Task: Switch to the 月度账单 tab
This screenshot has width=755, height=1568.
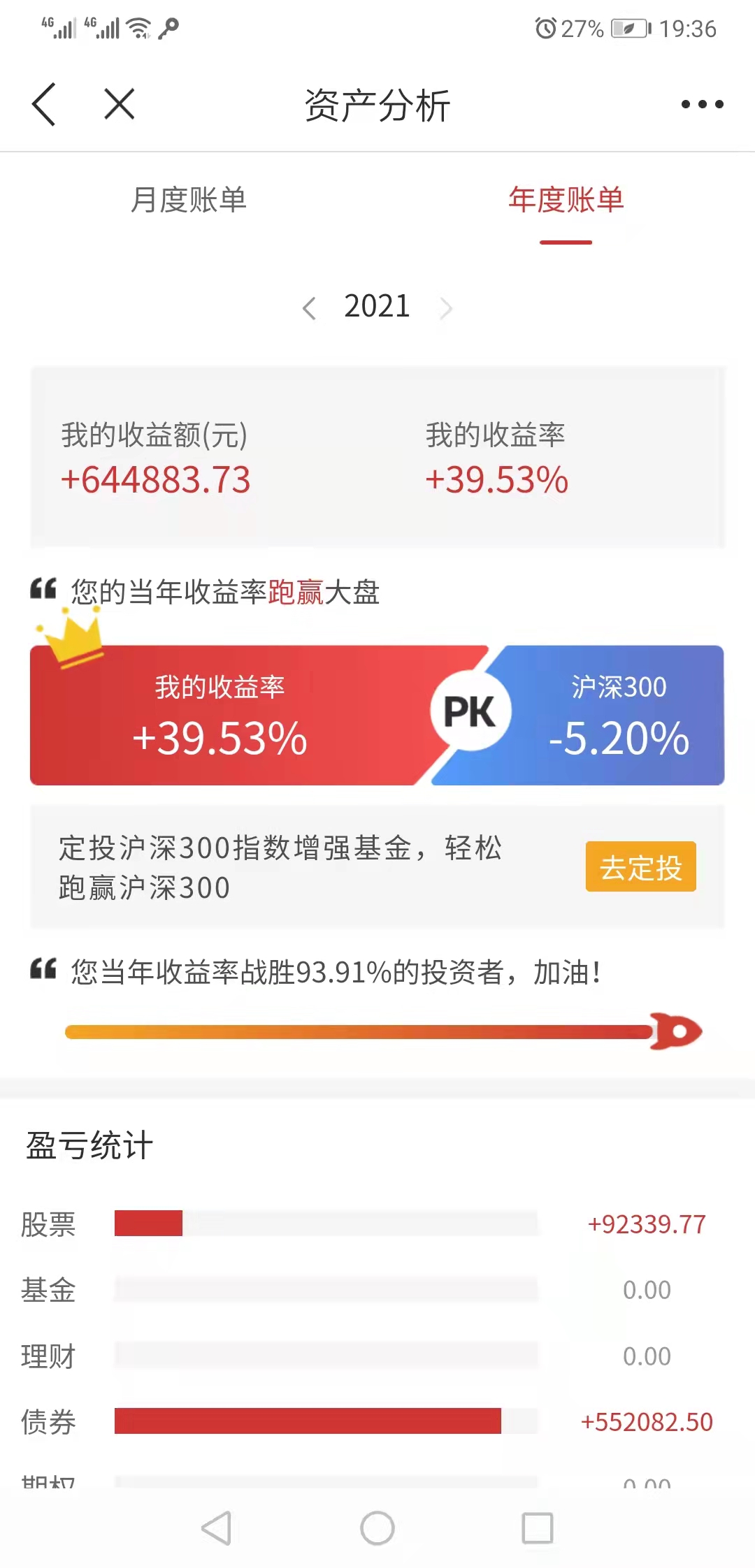Action: tap(189, 201)
